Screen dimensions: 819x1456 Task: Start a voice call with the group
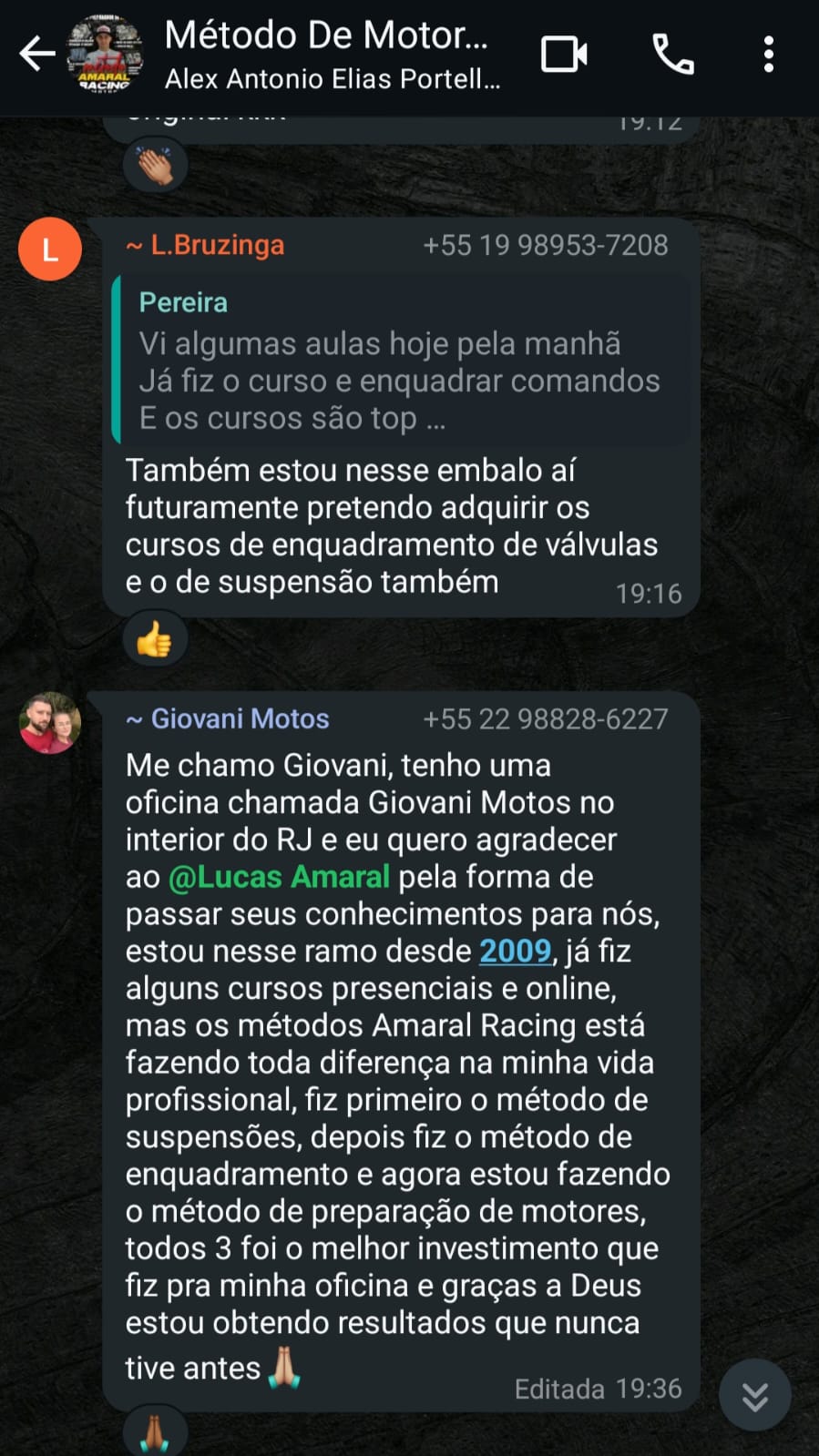point(673,55)
